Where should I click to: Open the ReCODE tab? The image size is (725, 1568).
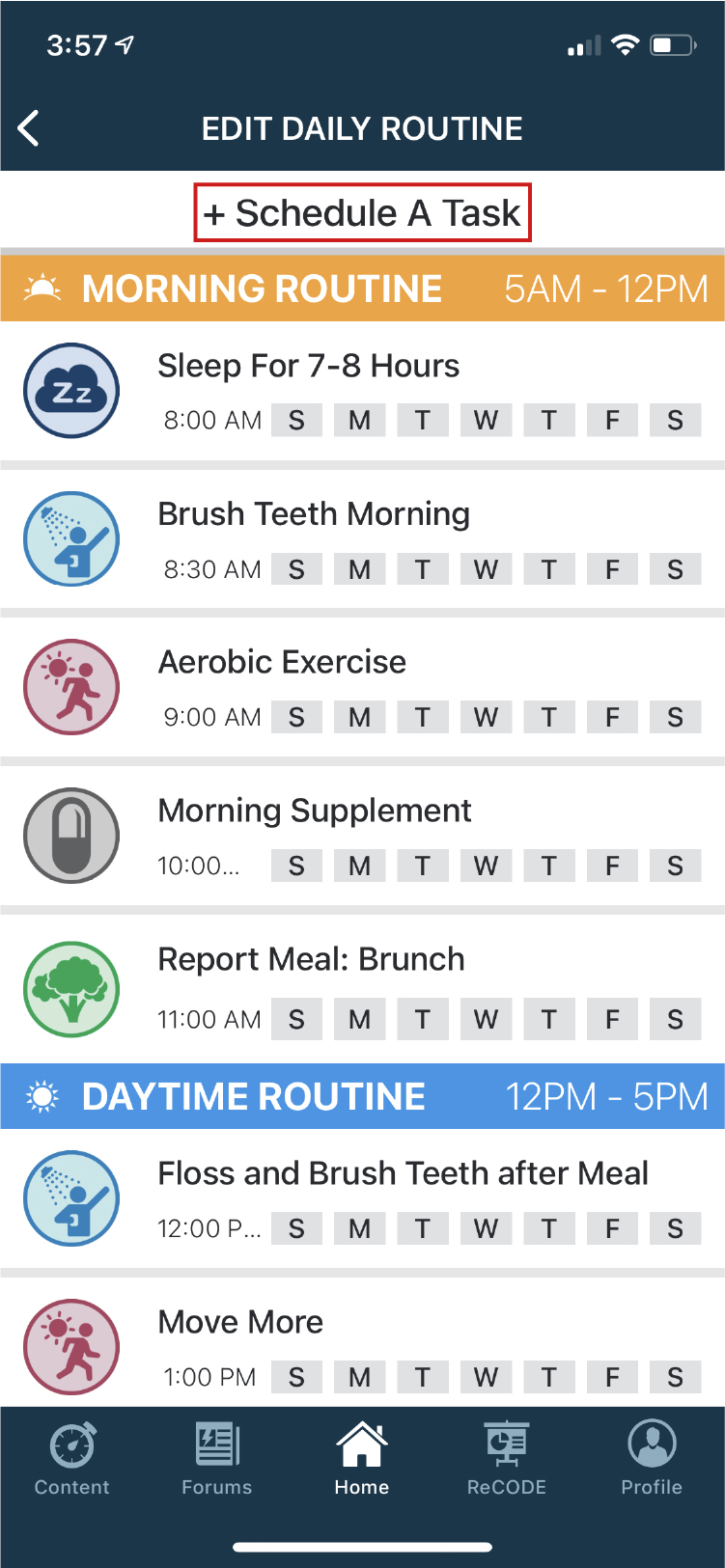pyautogui.click(x=507, y=1458)
